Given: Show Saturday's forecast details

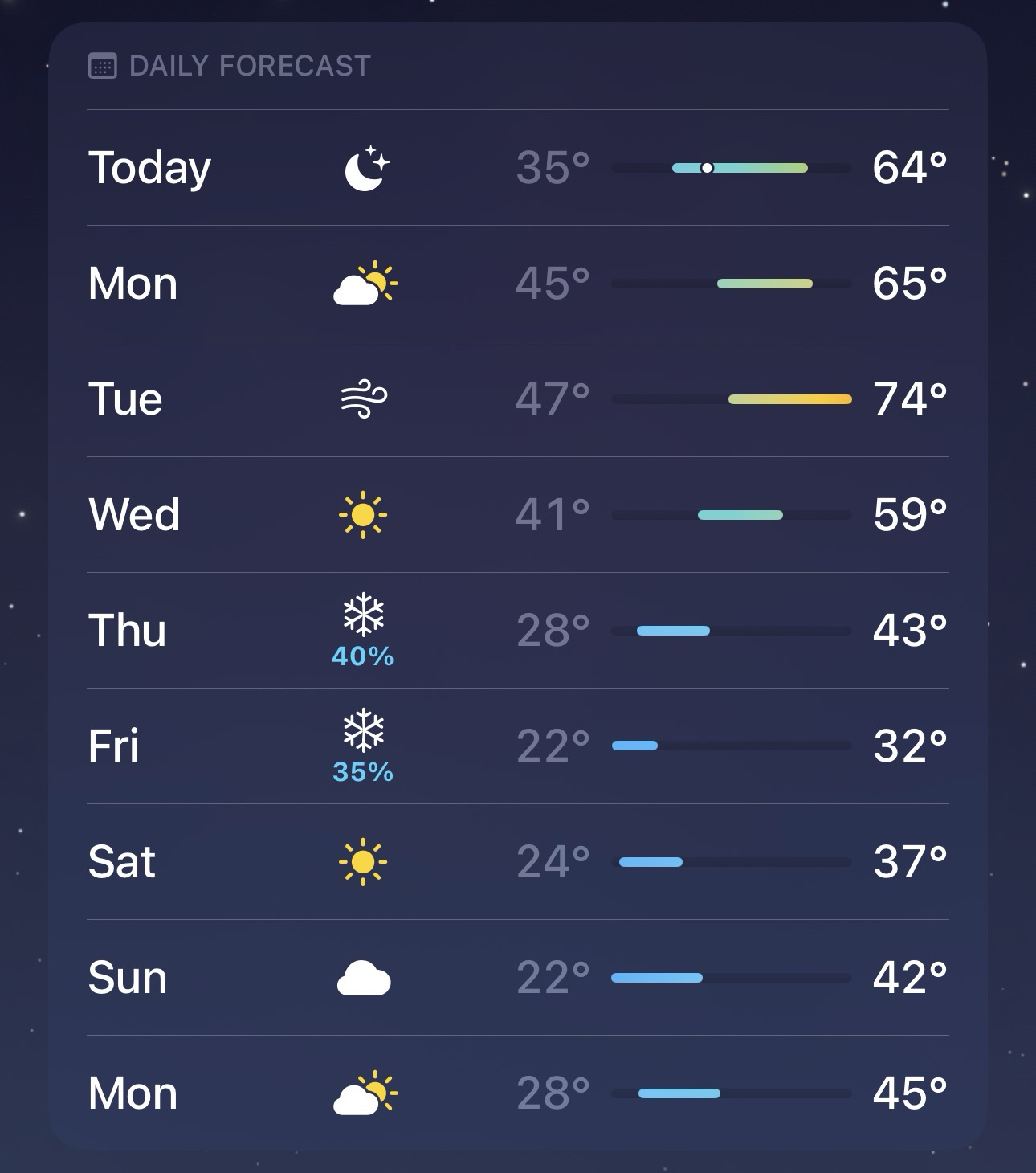Looking at the screenshot, I should pyautogui.click(x=517, y=862).
